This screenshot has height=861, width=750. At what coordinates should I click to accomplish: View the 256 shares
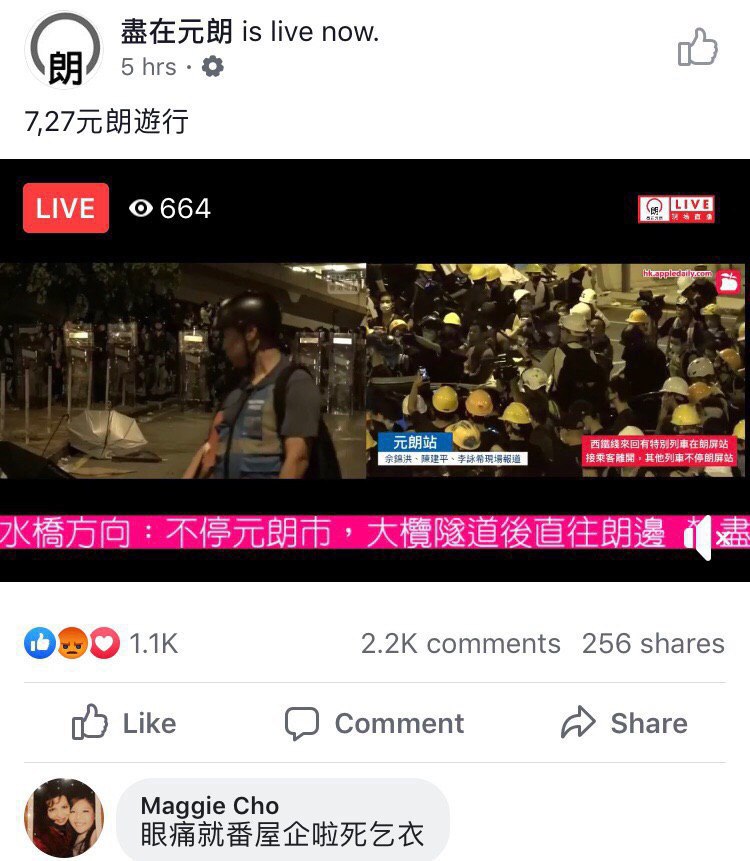(653, 643)
